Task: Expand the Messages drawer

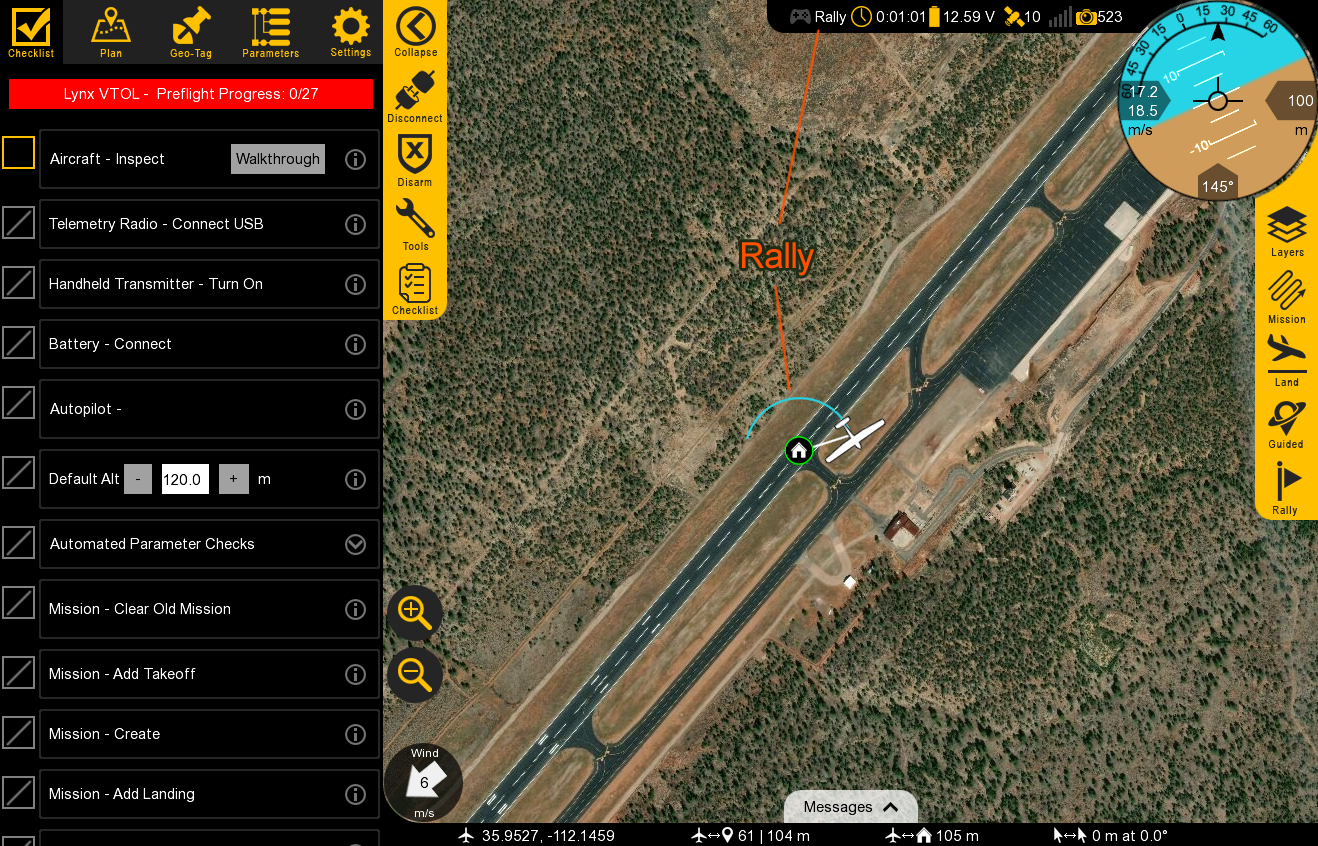Action: [x=851, y=807]
